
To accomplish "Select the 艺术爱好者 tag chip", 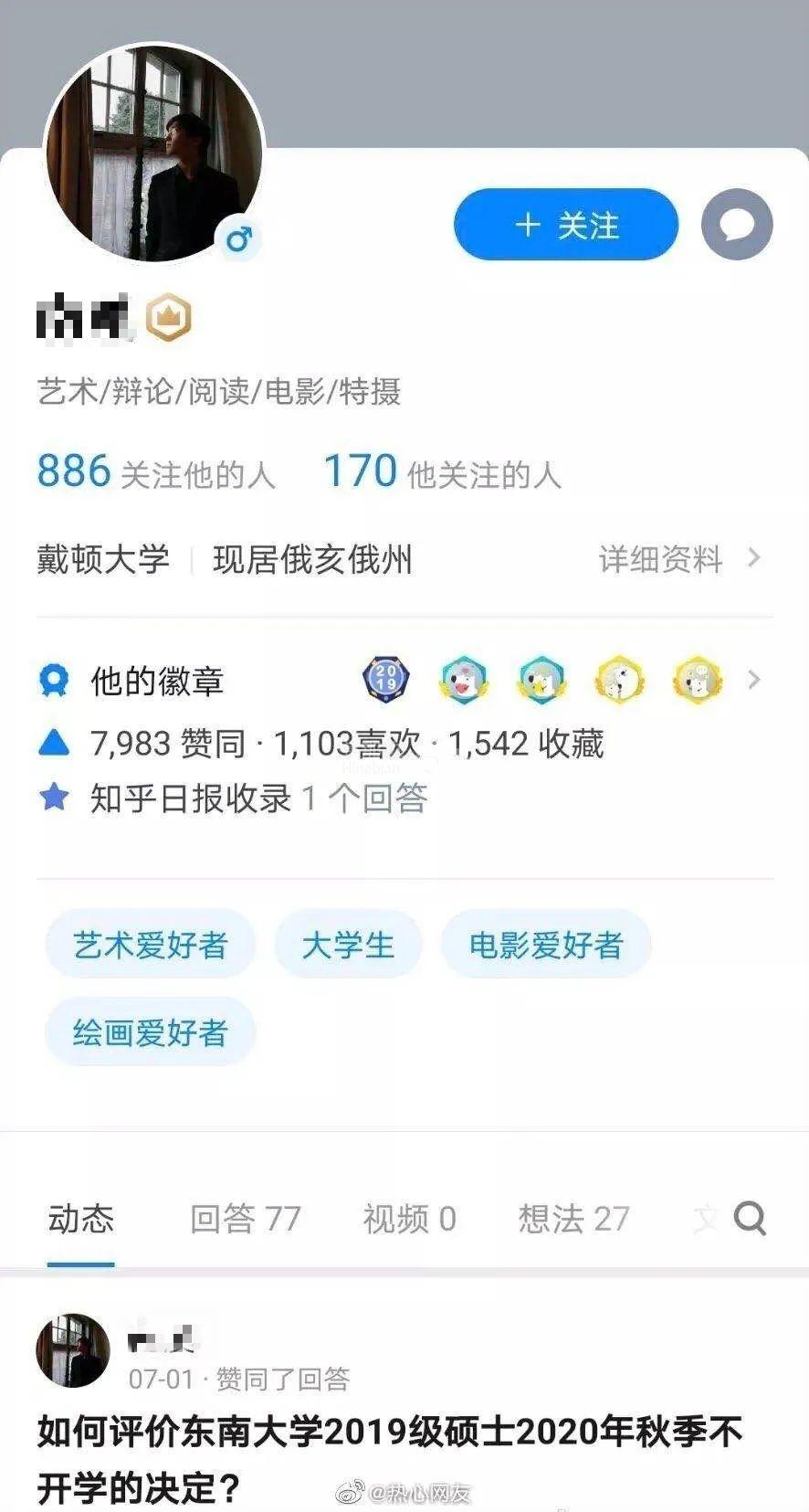I will tap(150, 945).
